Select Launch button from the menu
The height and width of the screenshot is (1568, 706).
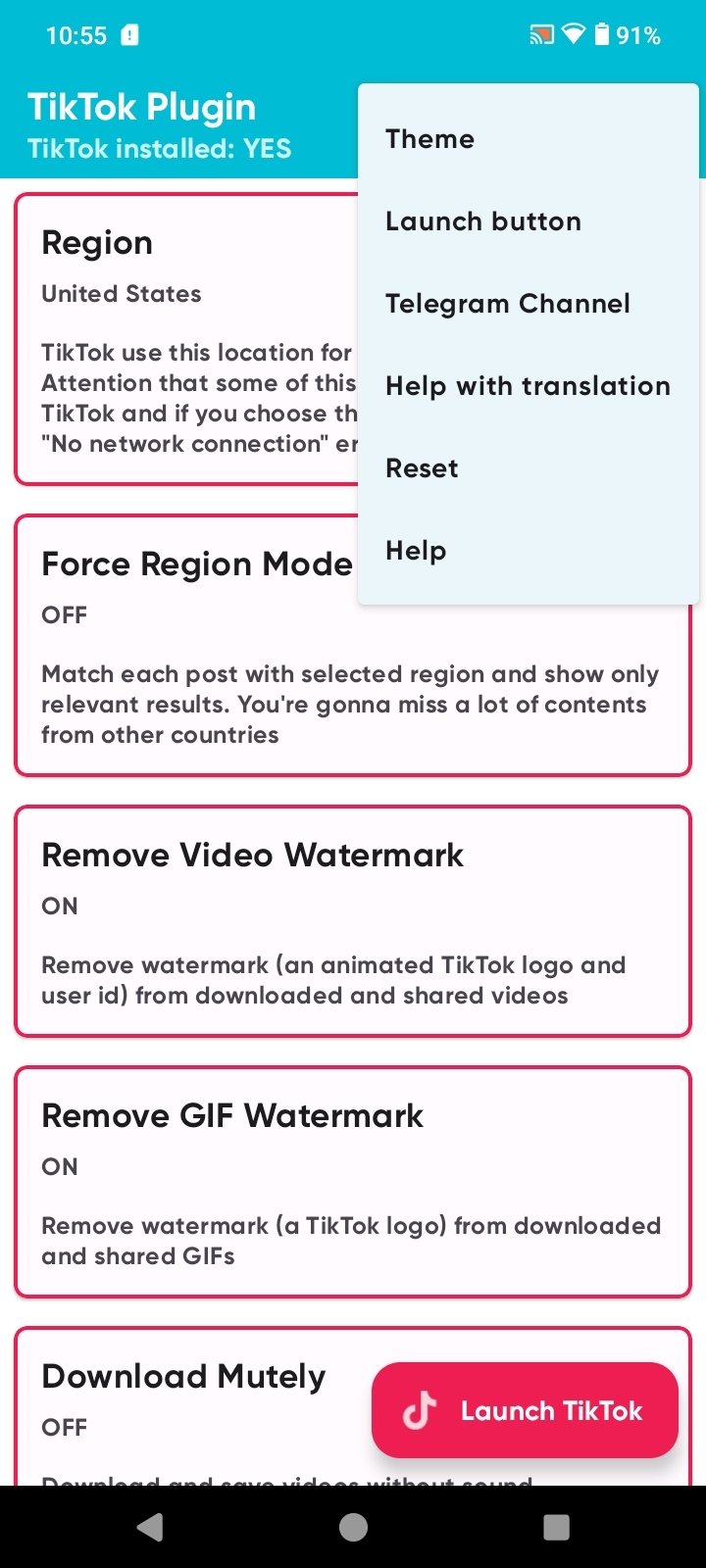tap(483, 221)
